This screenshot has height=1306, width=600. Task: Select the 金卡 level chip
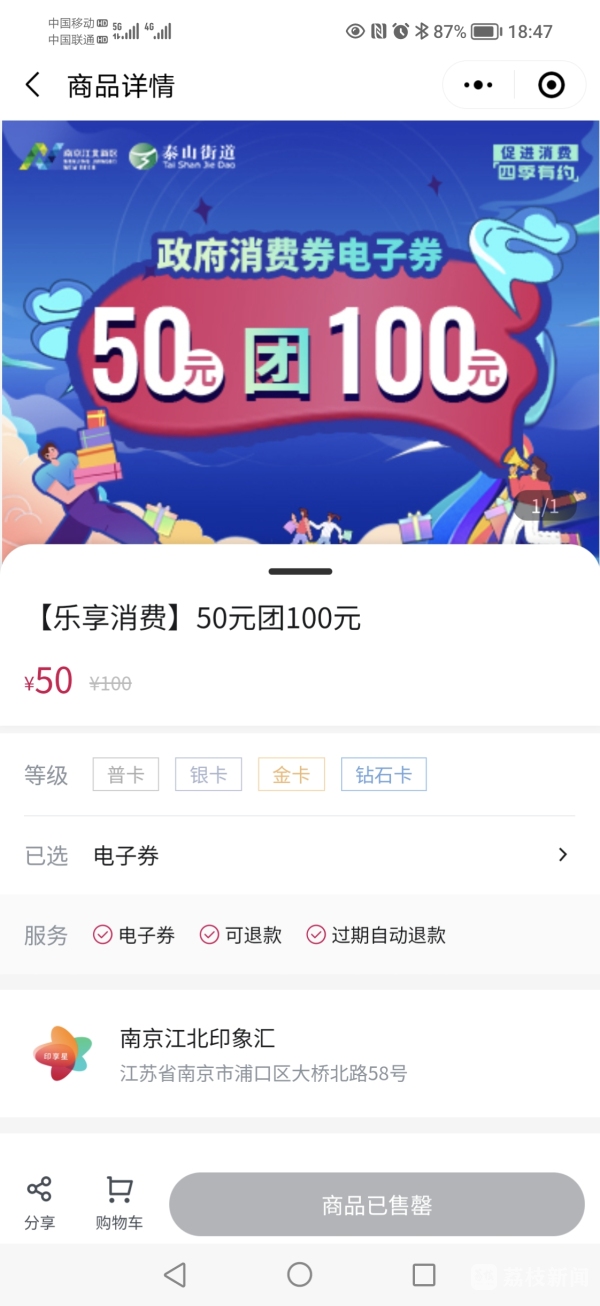point(291,775)
